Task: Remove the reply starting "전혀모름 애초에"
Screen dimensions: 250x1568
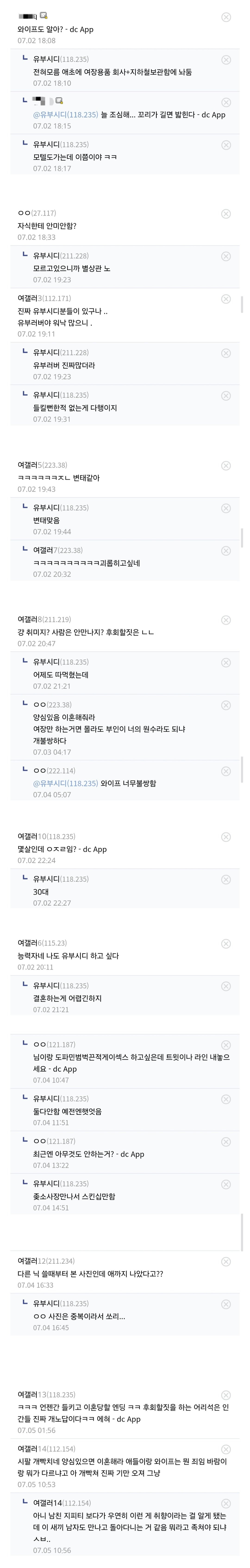Action: tap(226, 60)
